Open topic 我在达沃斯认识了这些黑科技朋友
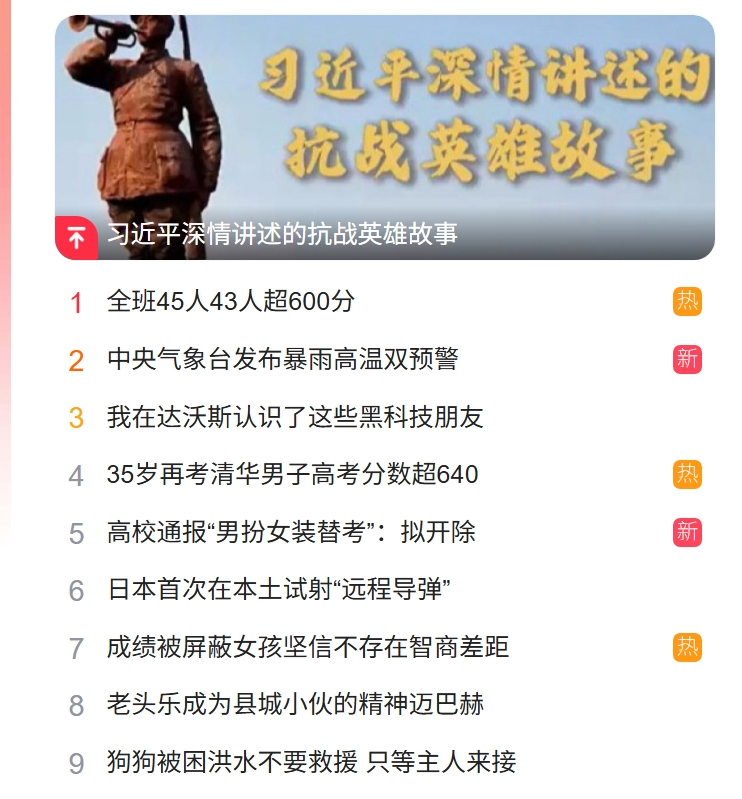The image size is (742, 799). [x=295, y=417]
